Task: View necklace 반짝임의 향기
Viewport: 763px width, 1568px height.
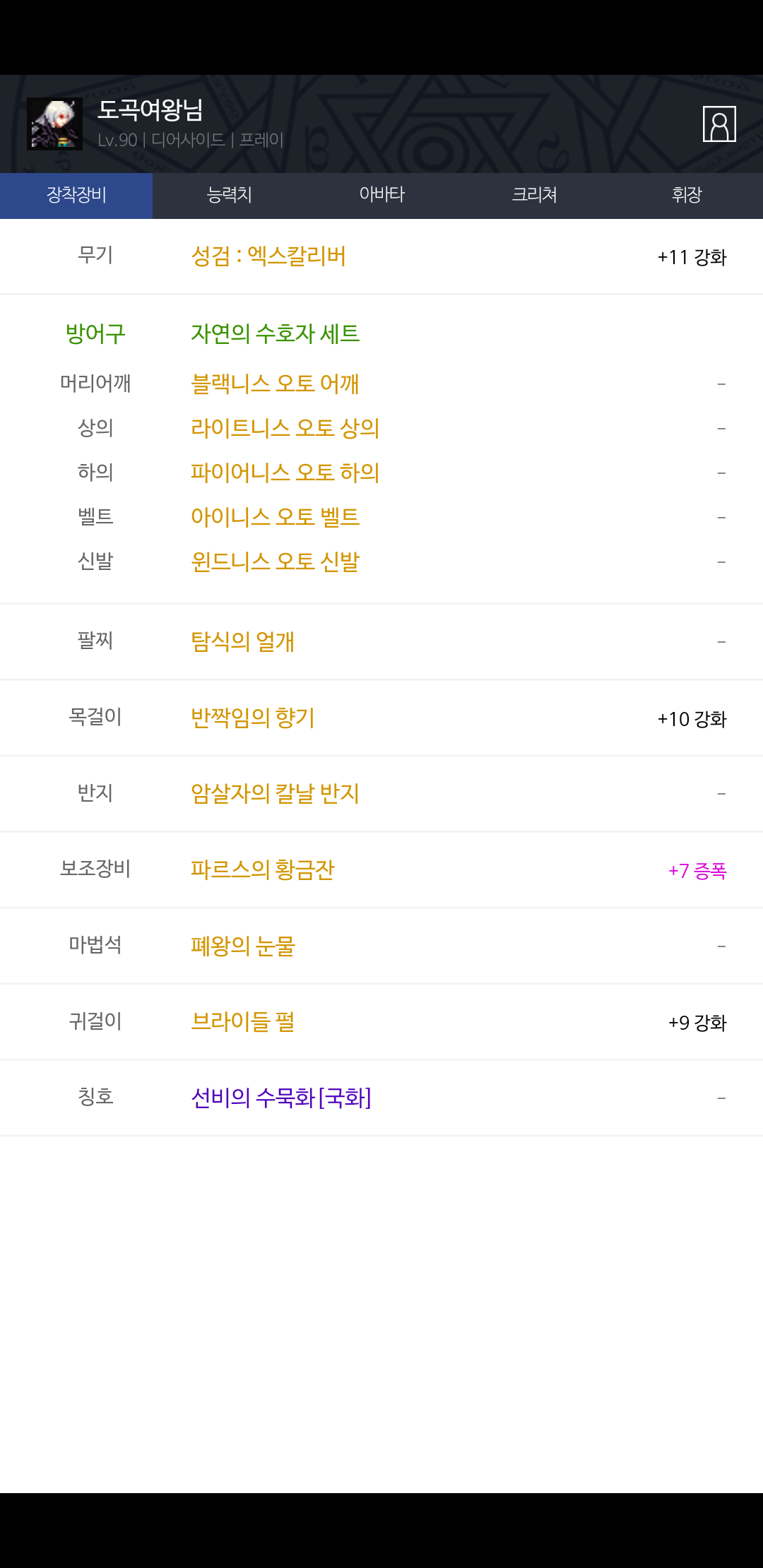Action: pyautogui.click(x=253, y=718)
